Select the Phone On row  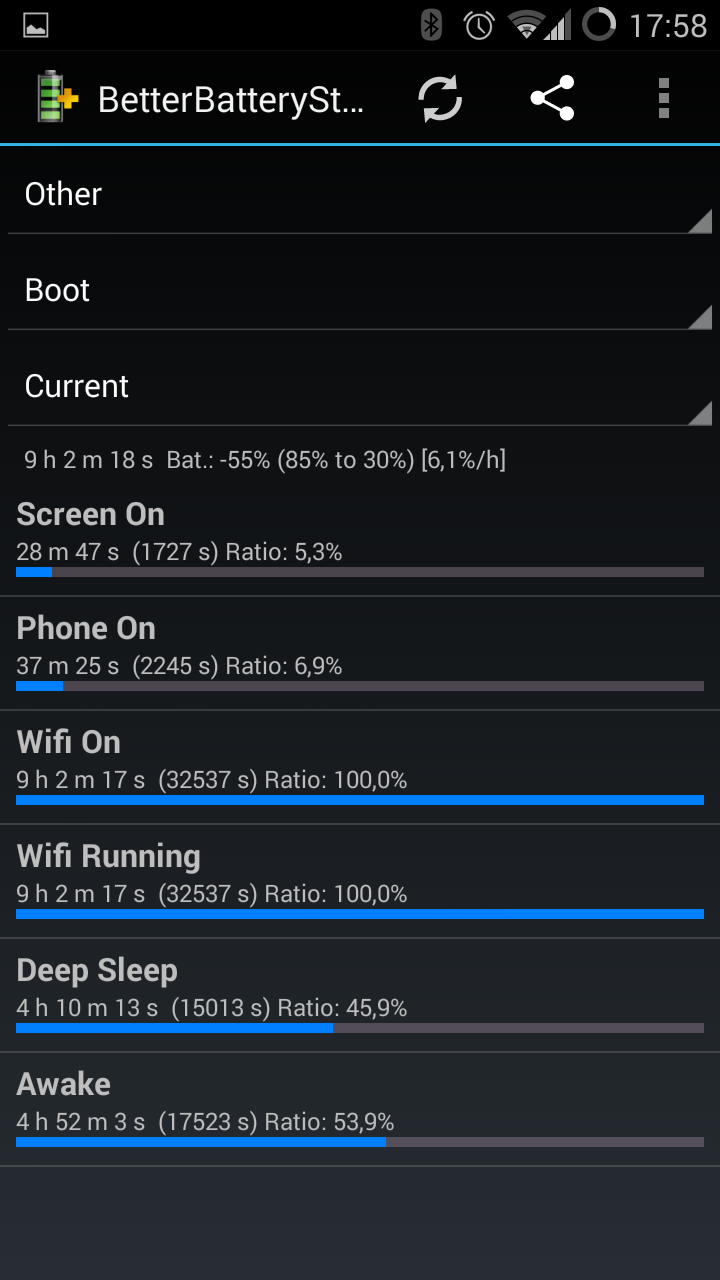point(360,653)
